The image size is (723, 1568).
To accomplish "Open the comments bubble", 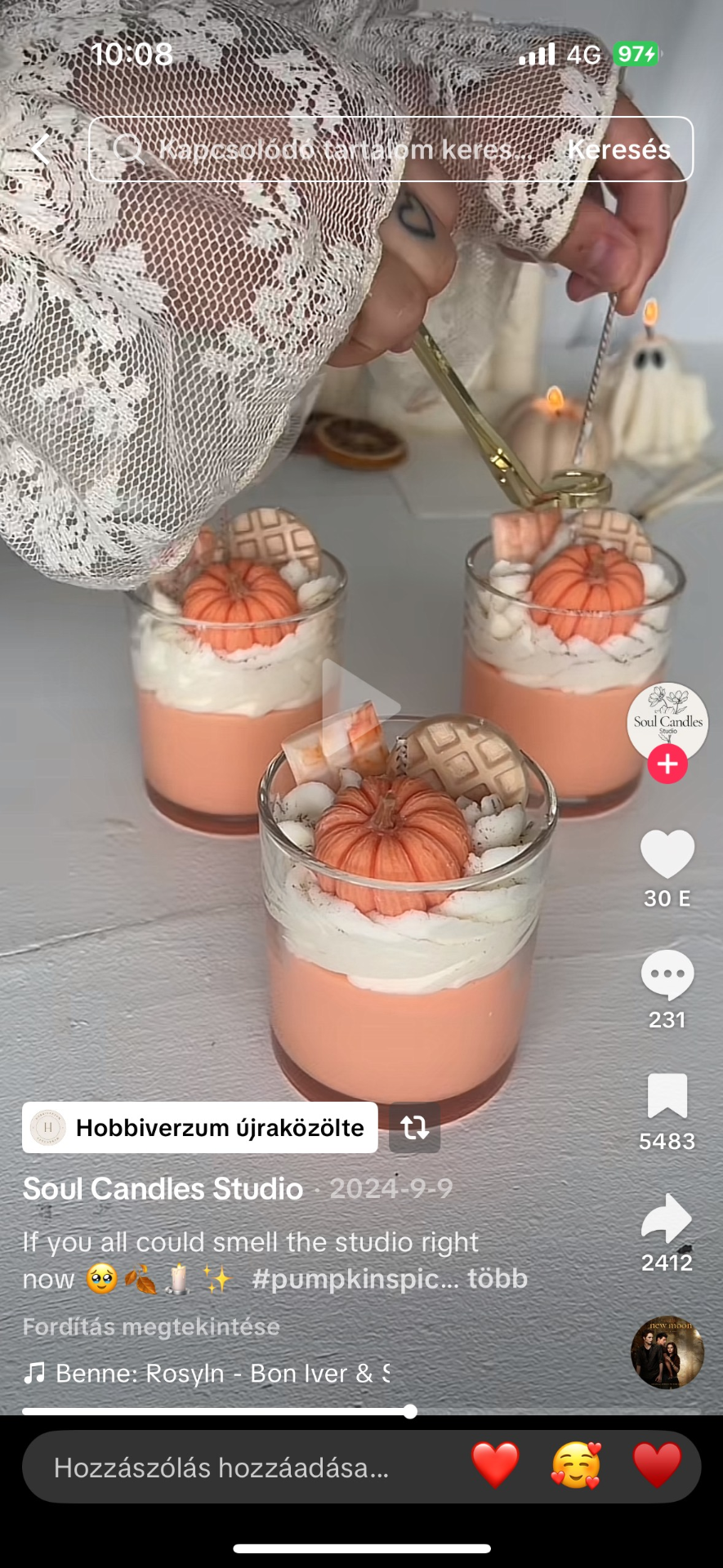I will coord(667,974).
